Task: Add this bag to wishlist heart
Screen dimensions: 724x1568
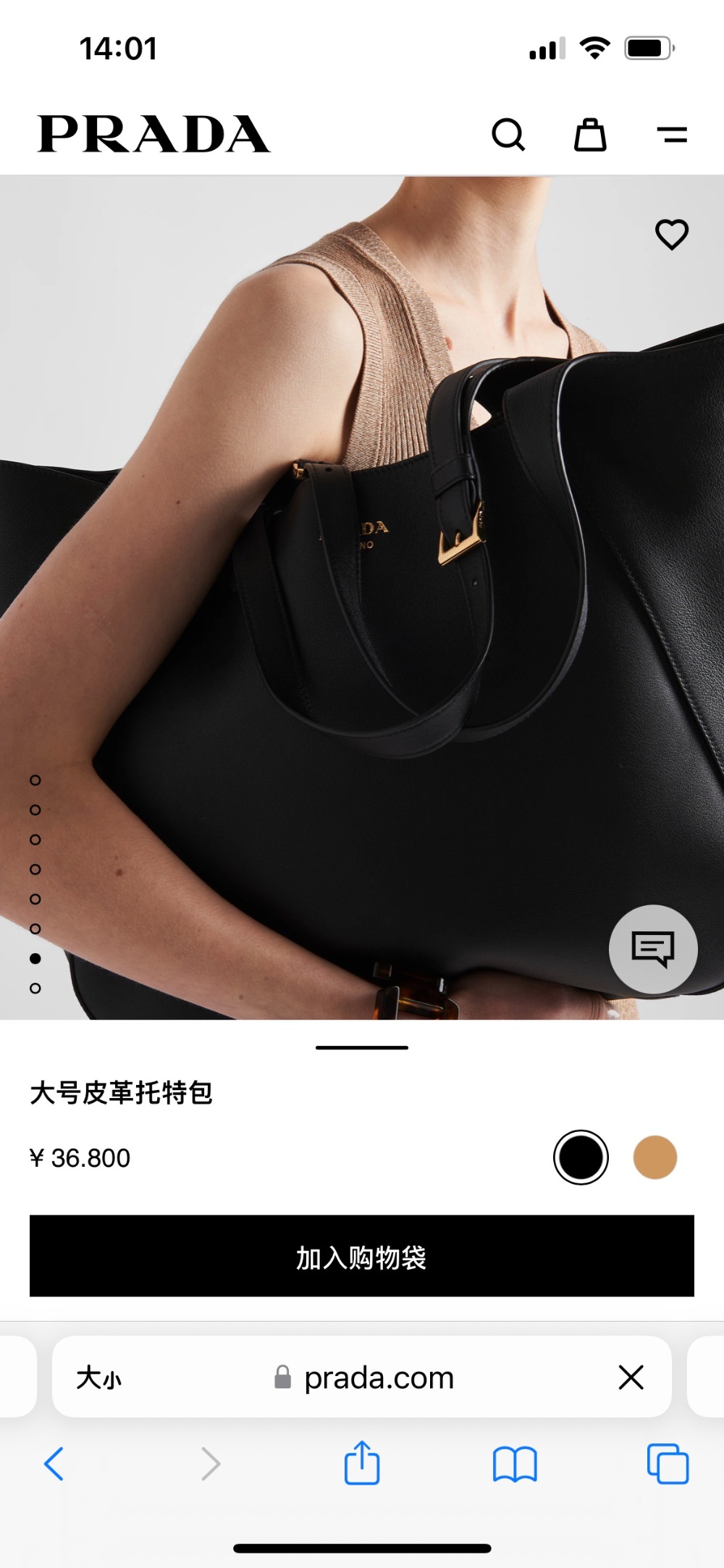Action: point(671,235)
